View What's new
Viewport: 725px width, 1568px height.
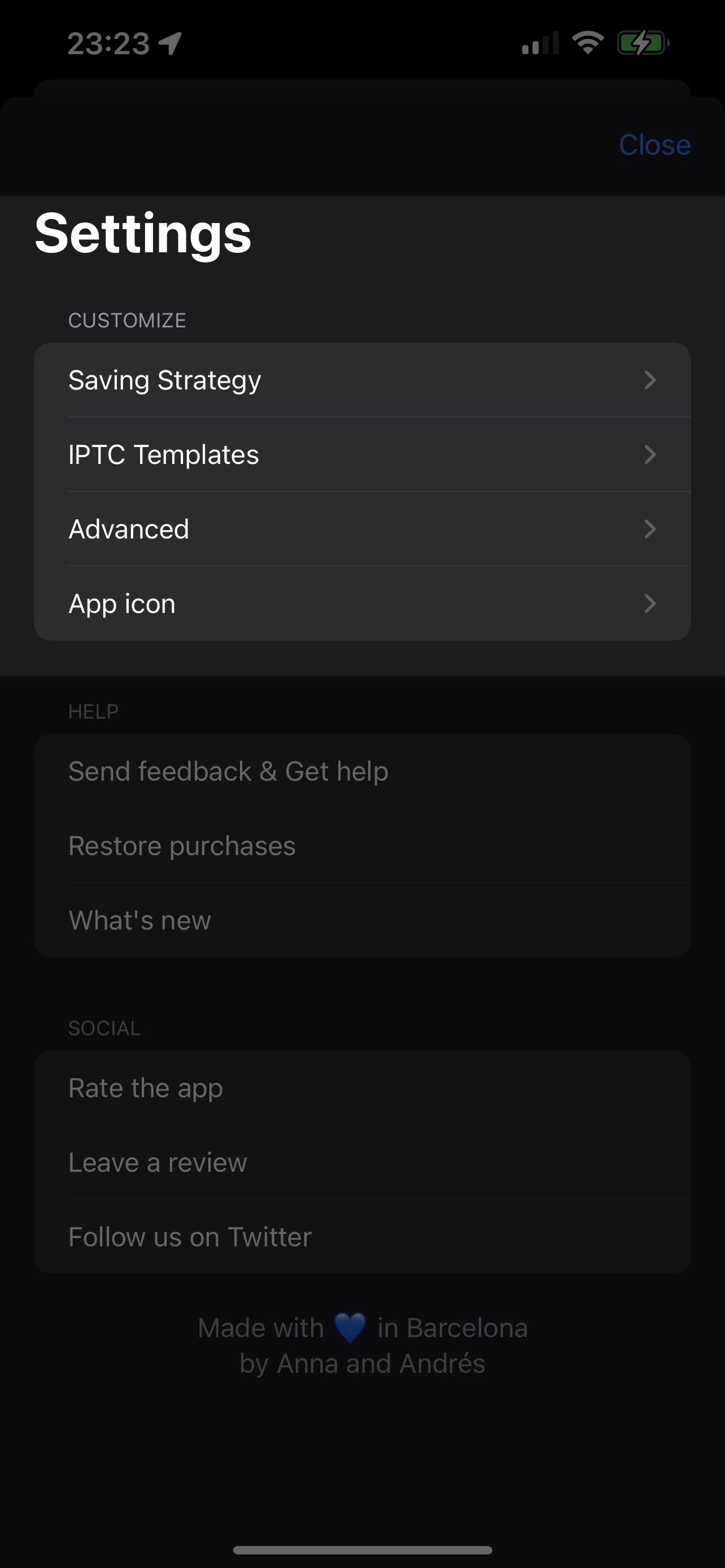point(361,919)
